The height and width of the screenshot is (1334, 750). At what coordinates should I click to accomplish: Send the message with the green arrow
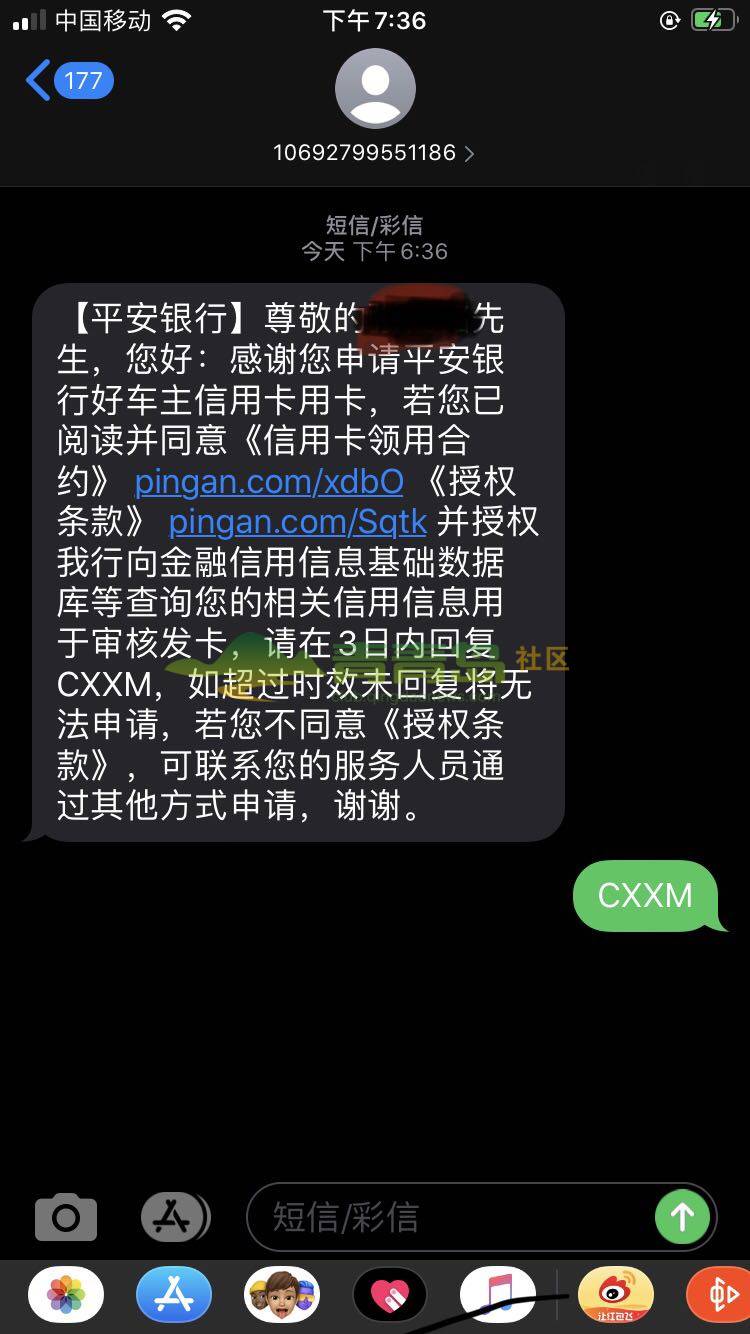point(682,1217)
